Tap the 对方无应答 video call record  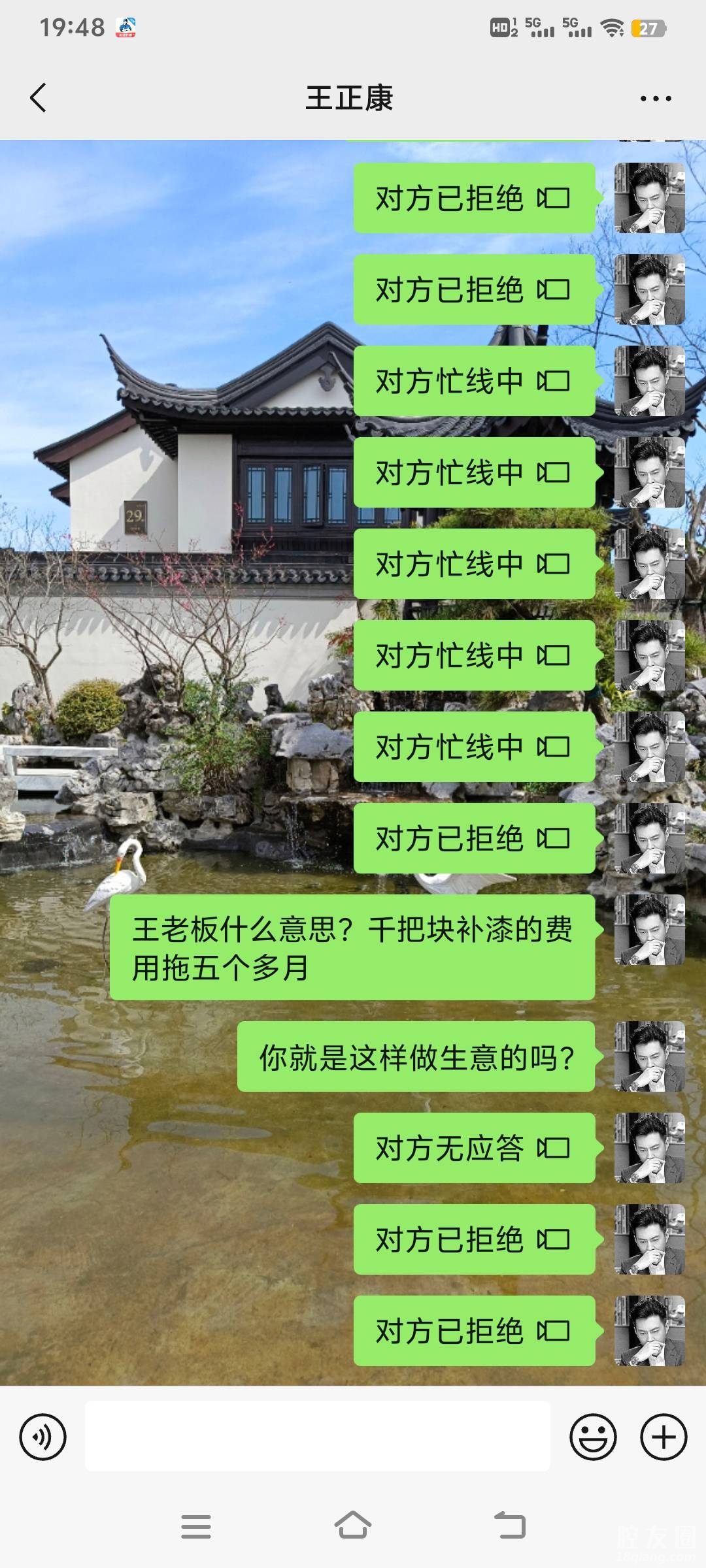pos(473,1148)
